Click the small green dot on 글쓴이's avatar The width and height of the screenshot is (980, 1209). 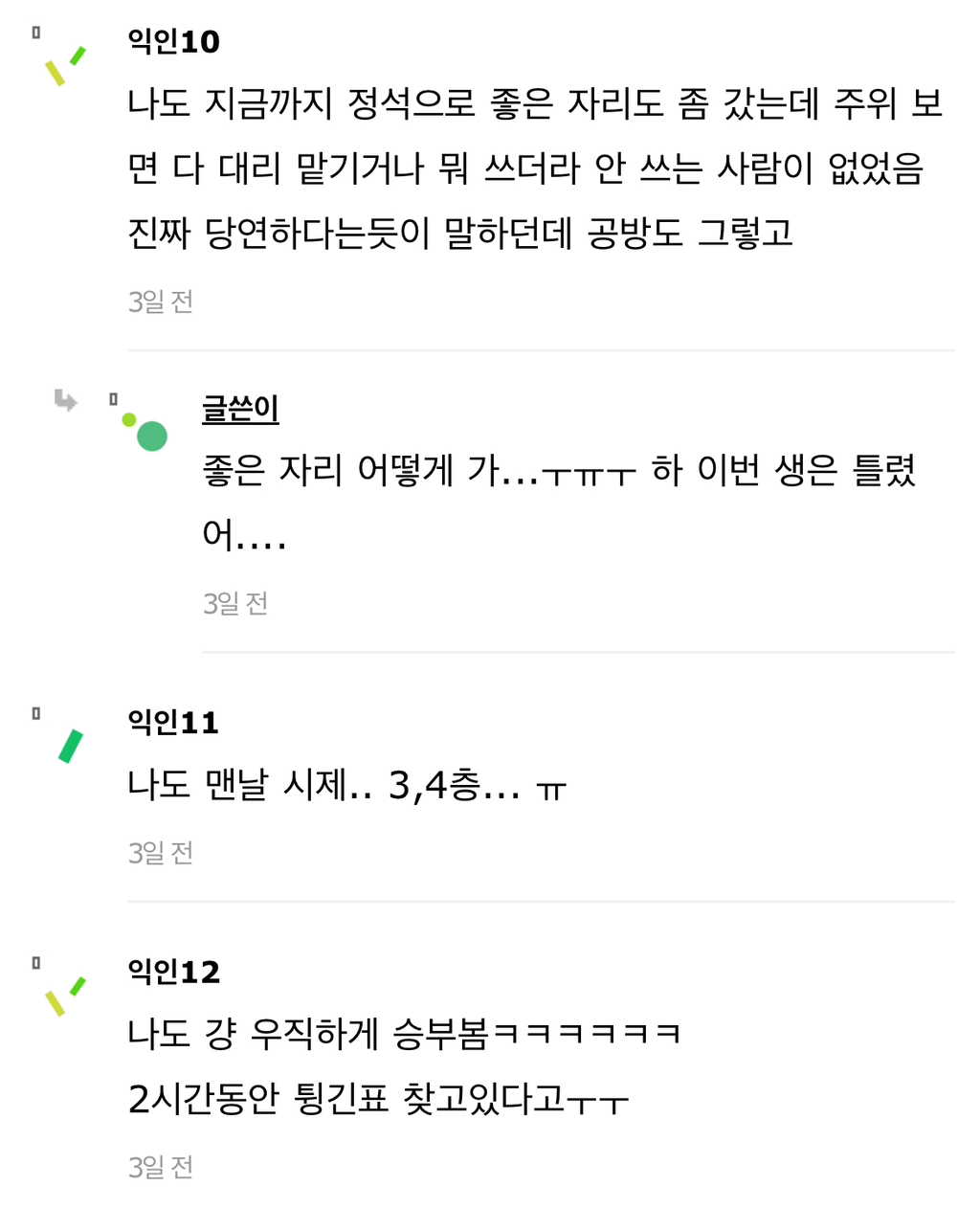click(130, 419)
